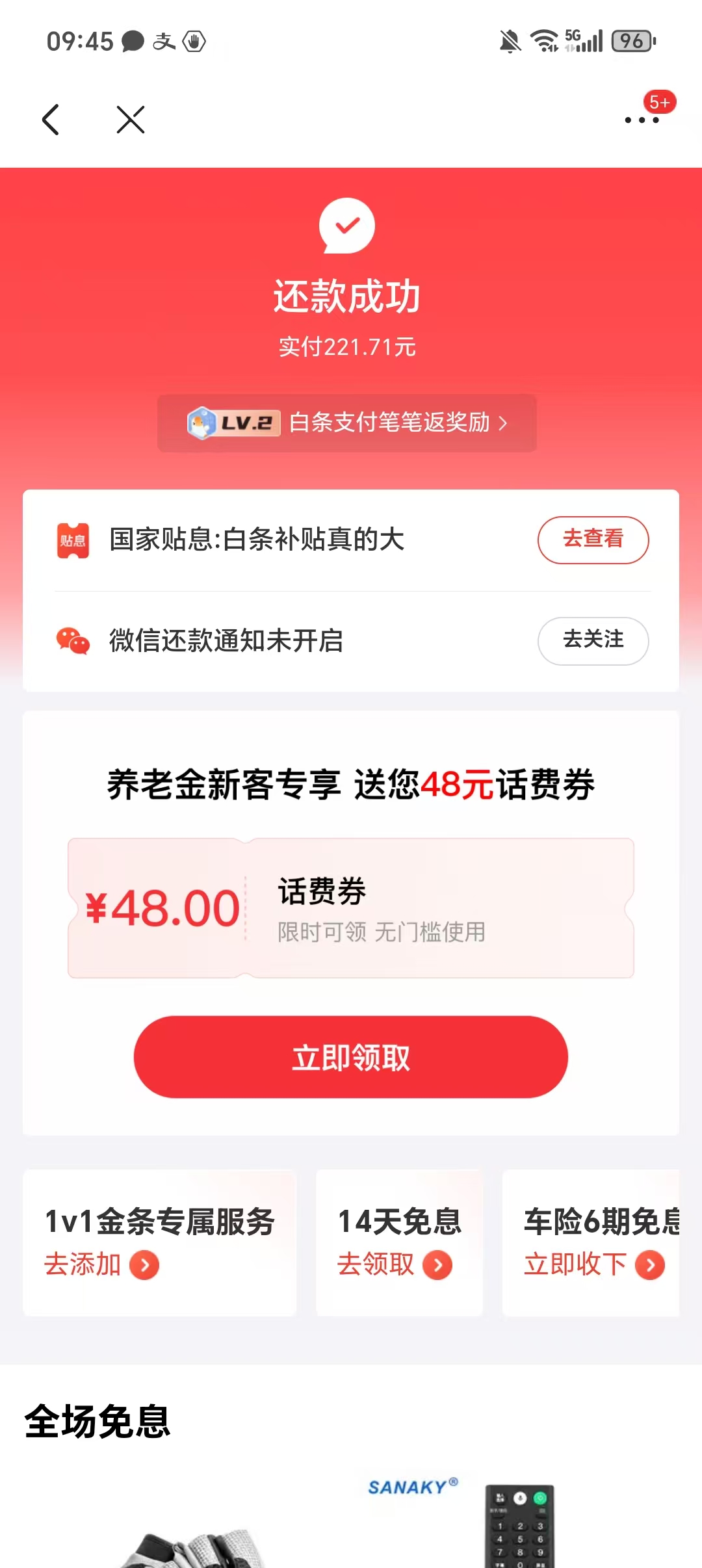The image size is (702, 1568).
Task: Open the ¥48.00 话费券 coupon card
Action: (351, 908)
